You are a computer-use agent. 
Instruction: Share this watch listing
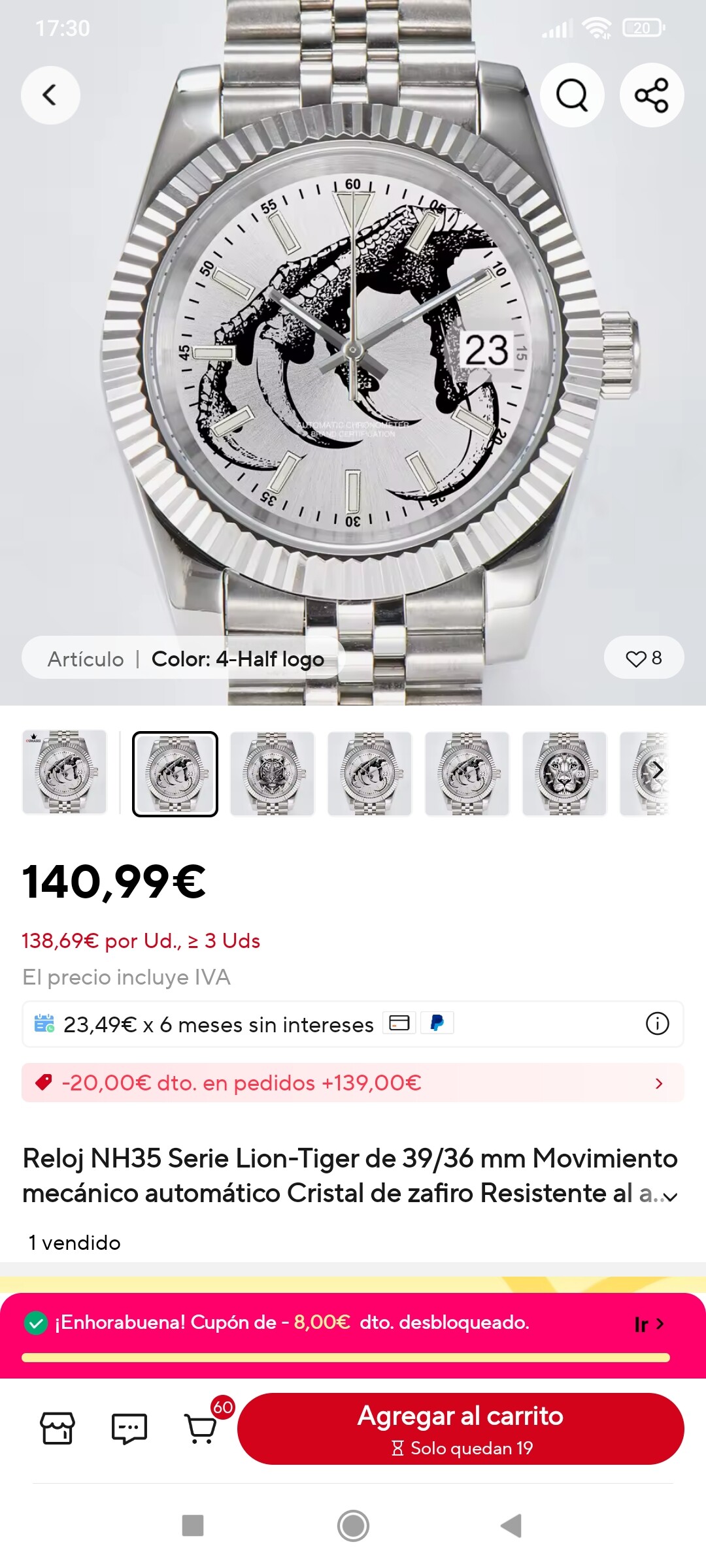point(652,95)
